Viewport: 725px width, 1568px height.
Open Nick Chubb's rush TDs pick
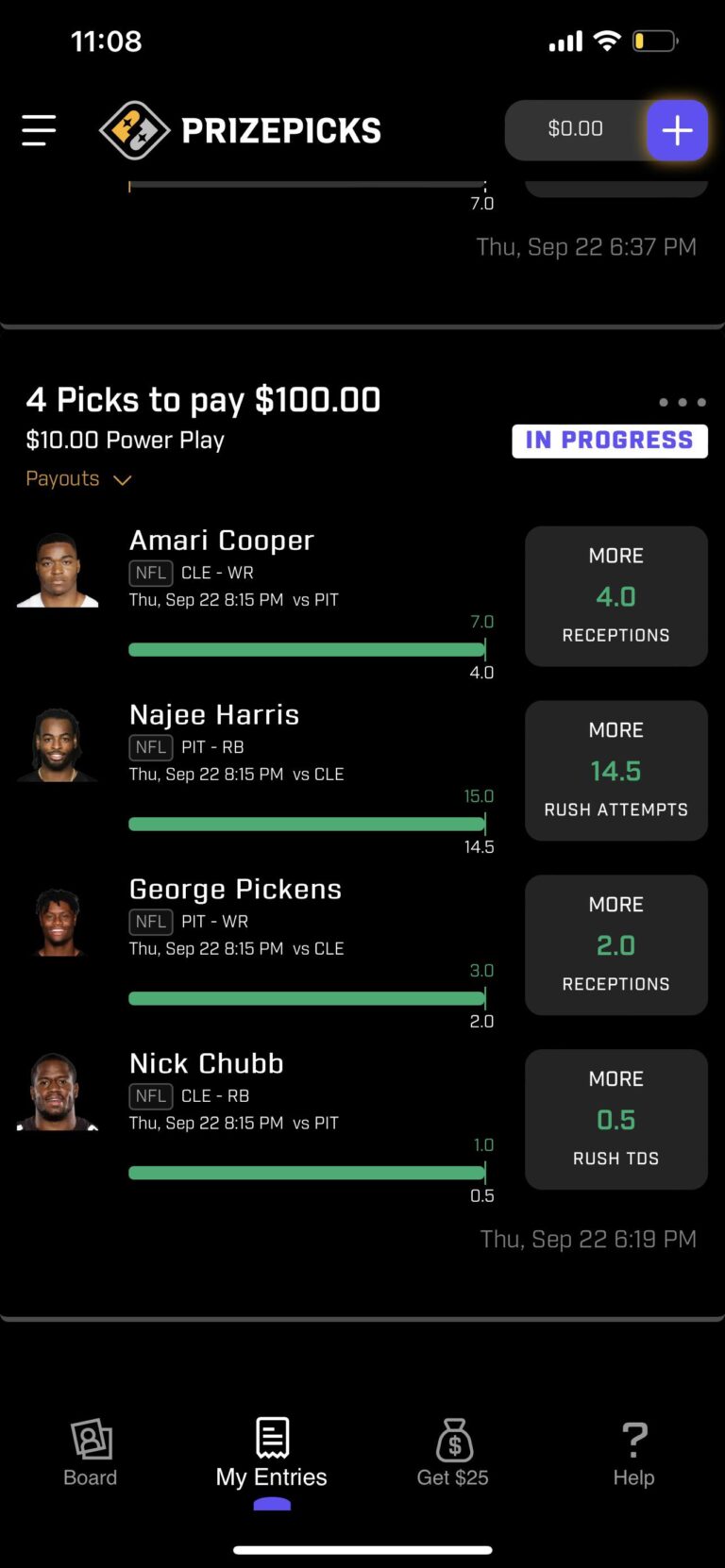pos(615,1120)
